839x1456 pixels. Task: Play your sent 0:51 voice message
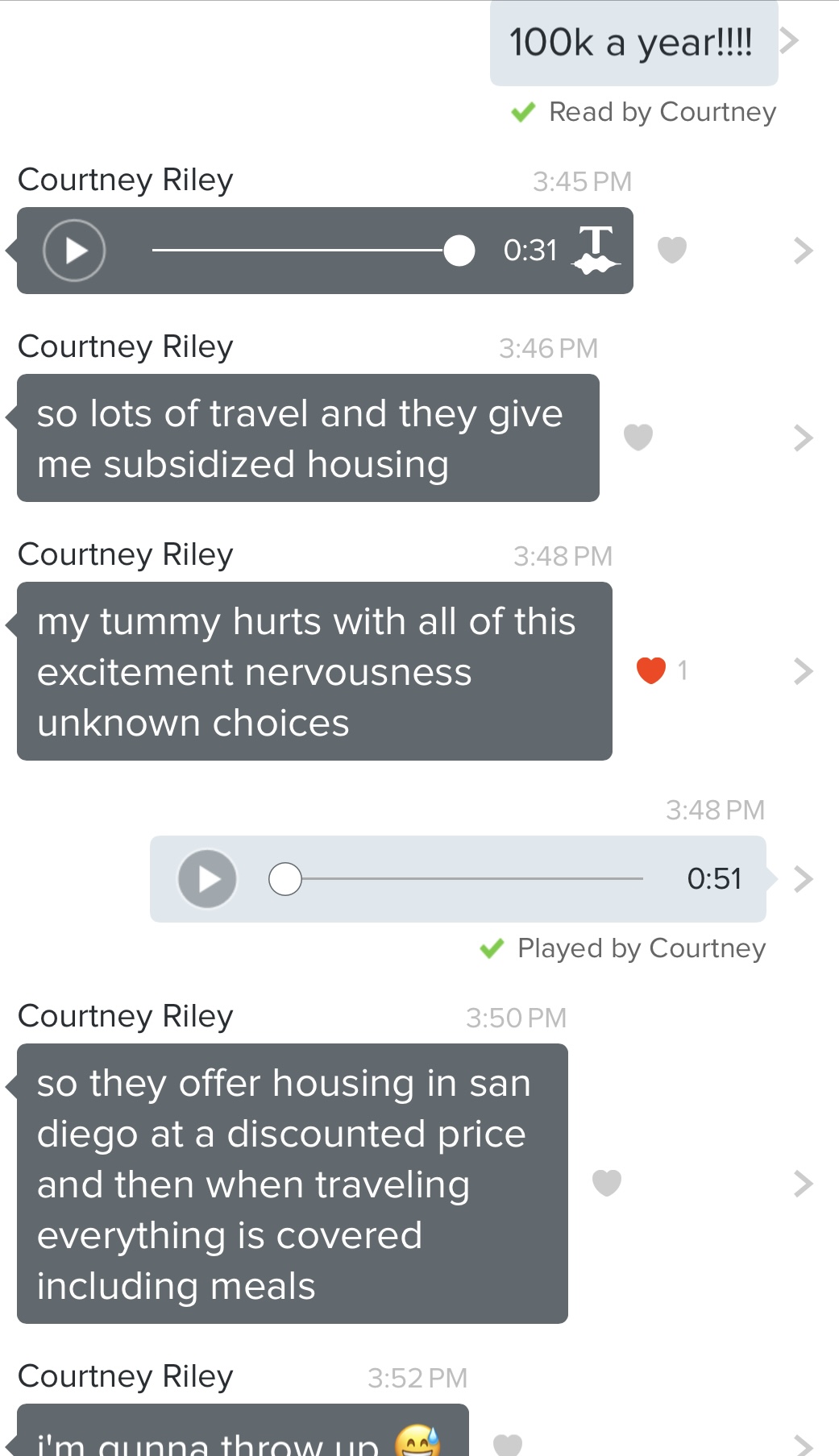[x=207, y=879]
